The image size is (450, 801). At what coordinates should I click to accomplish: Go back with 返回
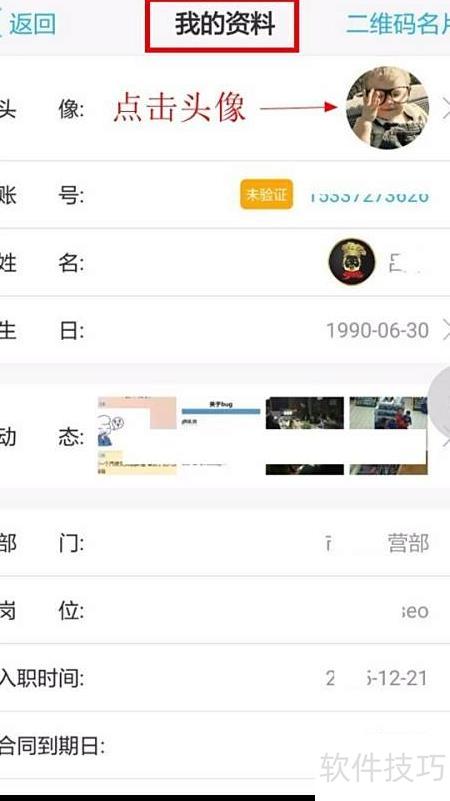coord(29,23)
